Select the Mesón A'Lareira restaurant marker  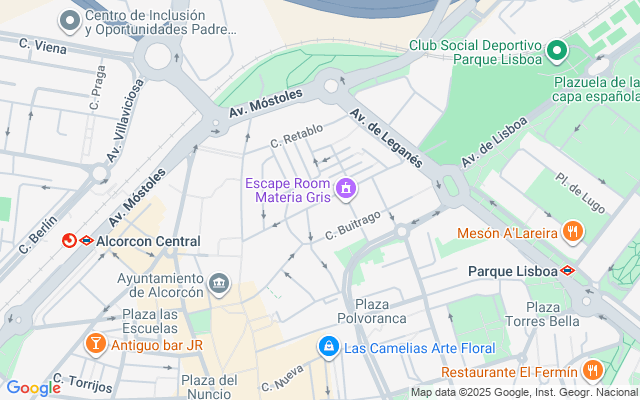pyautogui.click(x=573, y=232)
